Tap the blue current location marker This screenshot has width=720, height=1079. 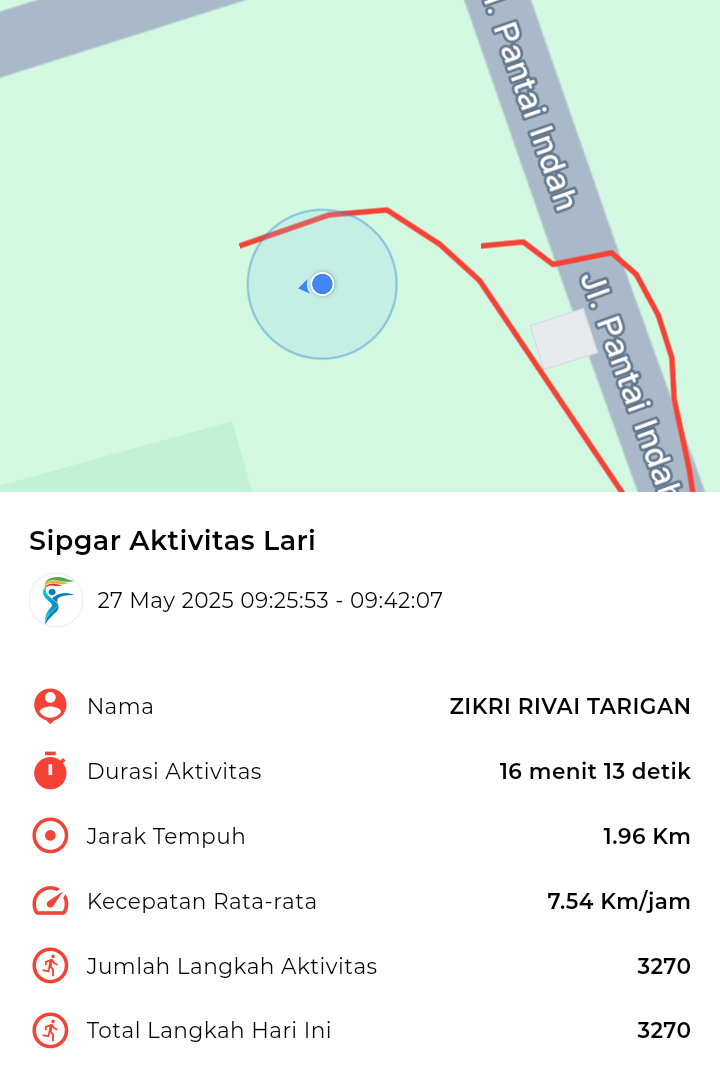322,284
